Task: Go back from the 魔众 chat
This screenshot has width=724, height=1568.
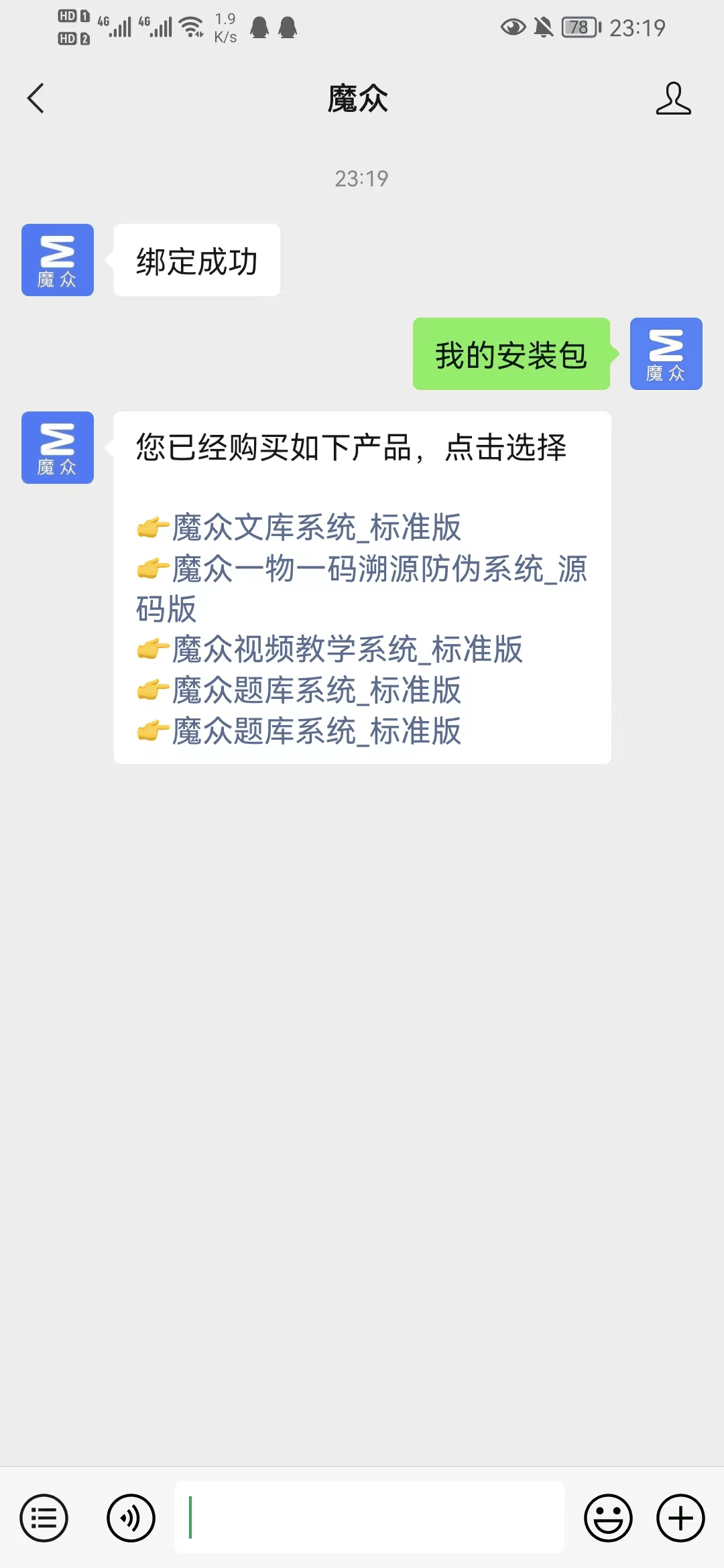Action: [x=36, y=99]
